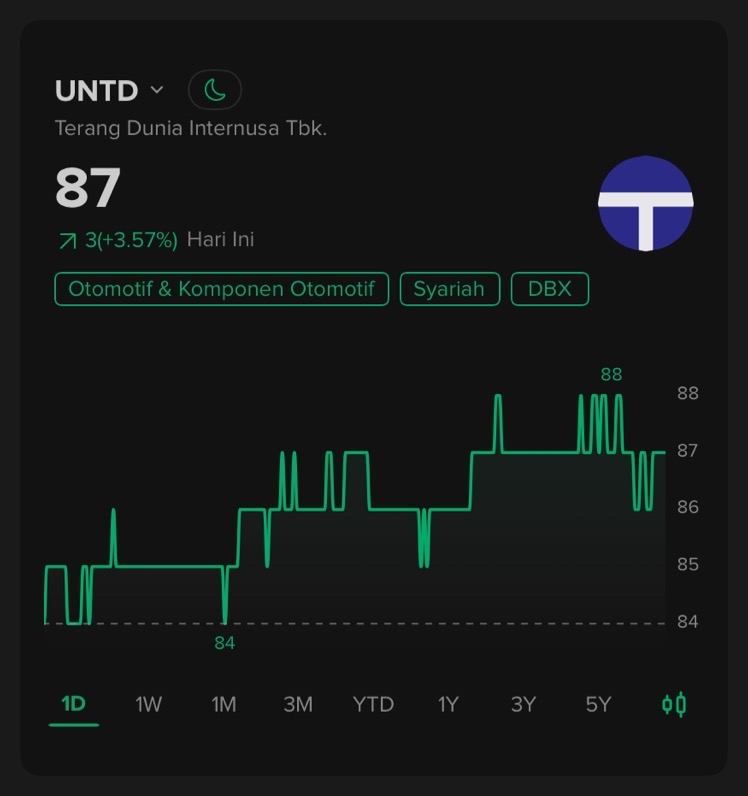Tap the moon icon next to UNTD

pyautogui.click(x=215, y=90)
